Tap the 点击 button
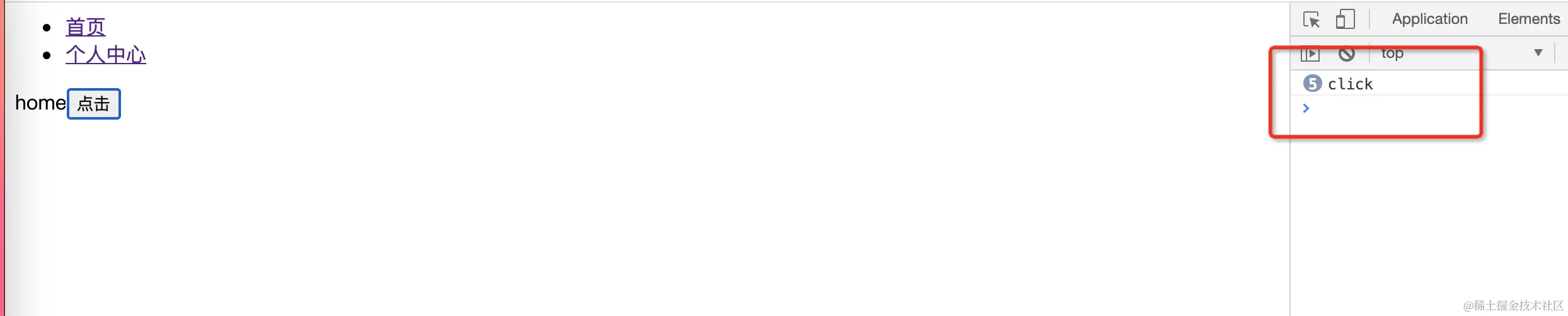Image resolution: width=1568 pixels, height=316 pixels. (94, 104)
